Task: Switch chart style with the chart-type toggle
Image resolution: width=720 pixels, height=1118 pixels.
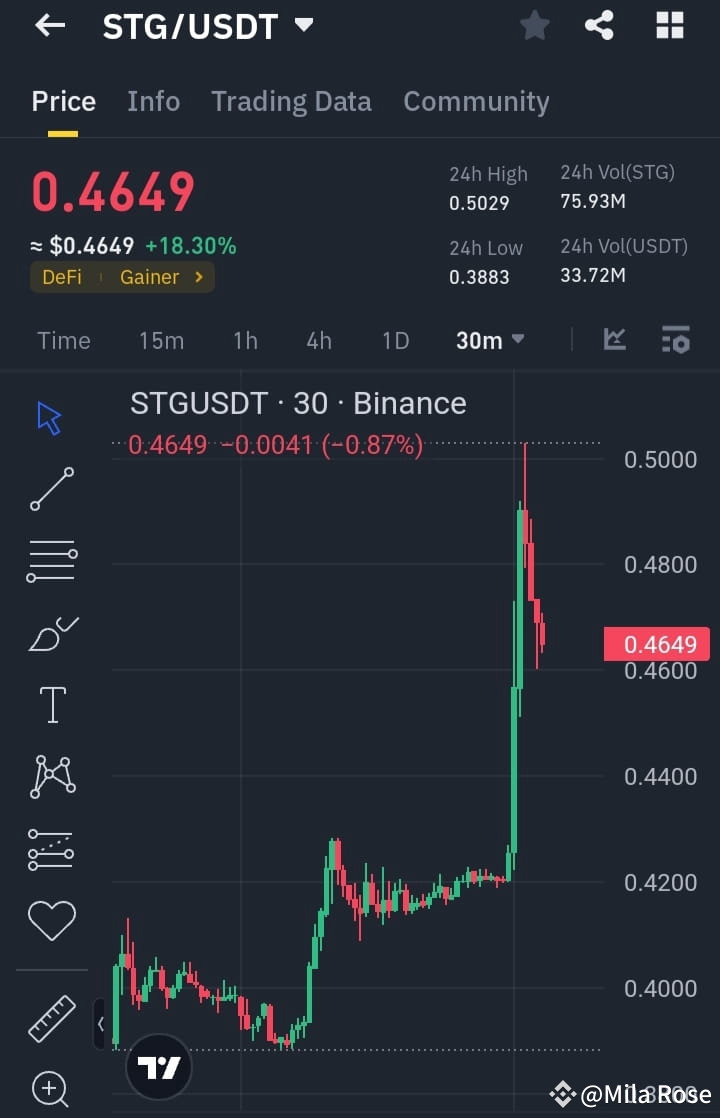Action: 614,340
